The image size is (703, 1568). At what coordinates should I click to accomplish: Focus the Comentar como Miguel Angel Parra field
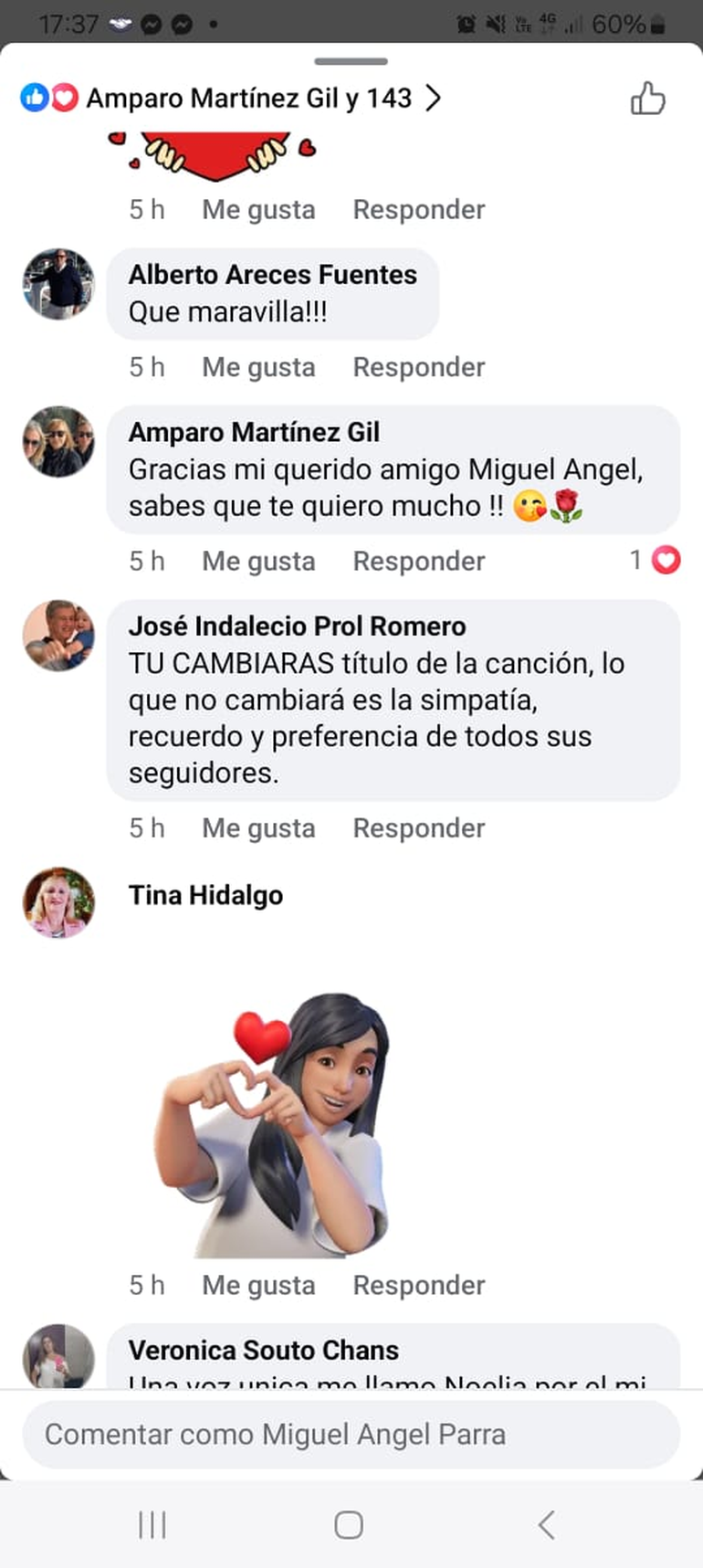pyautogui.click(x=351, y=1435)
